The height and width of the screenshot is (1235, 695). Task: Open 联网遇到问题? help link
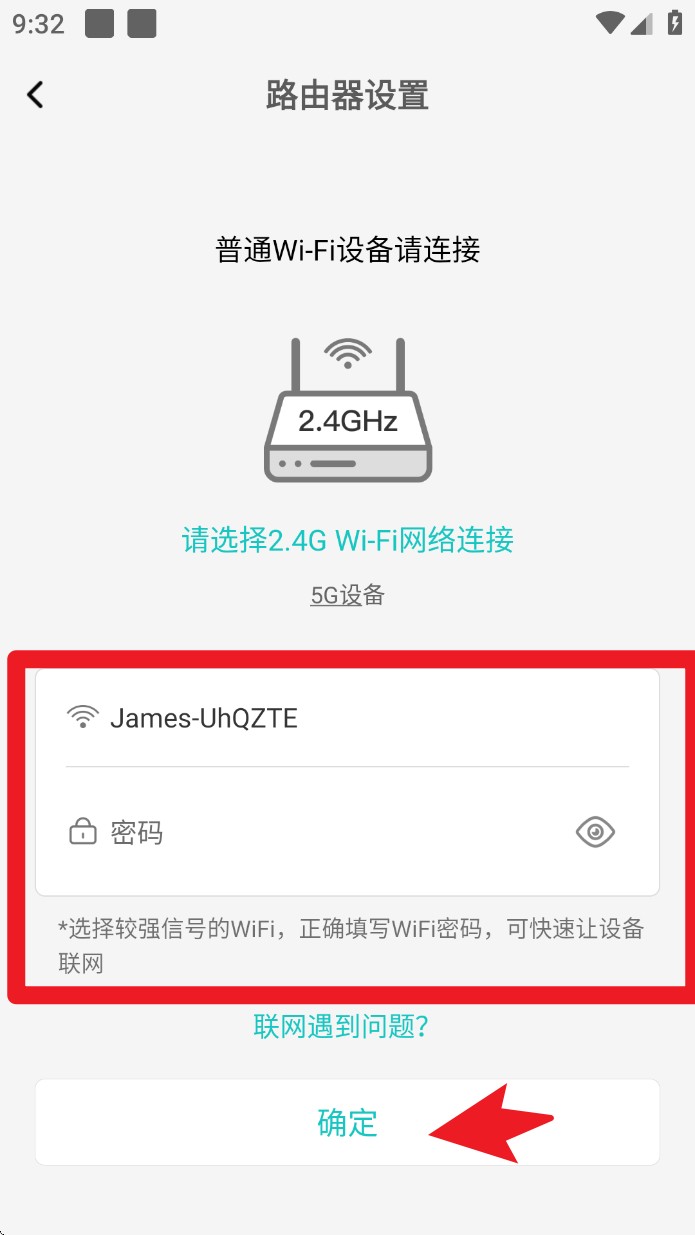(342, 1026)
